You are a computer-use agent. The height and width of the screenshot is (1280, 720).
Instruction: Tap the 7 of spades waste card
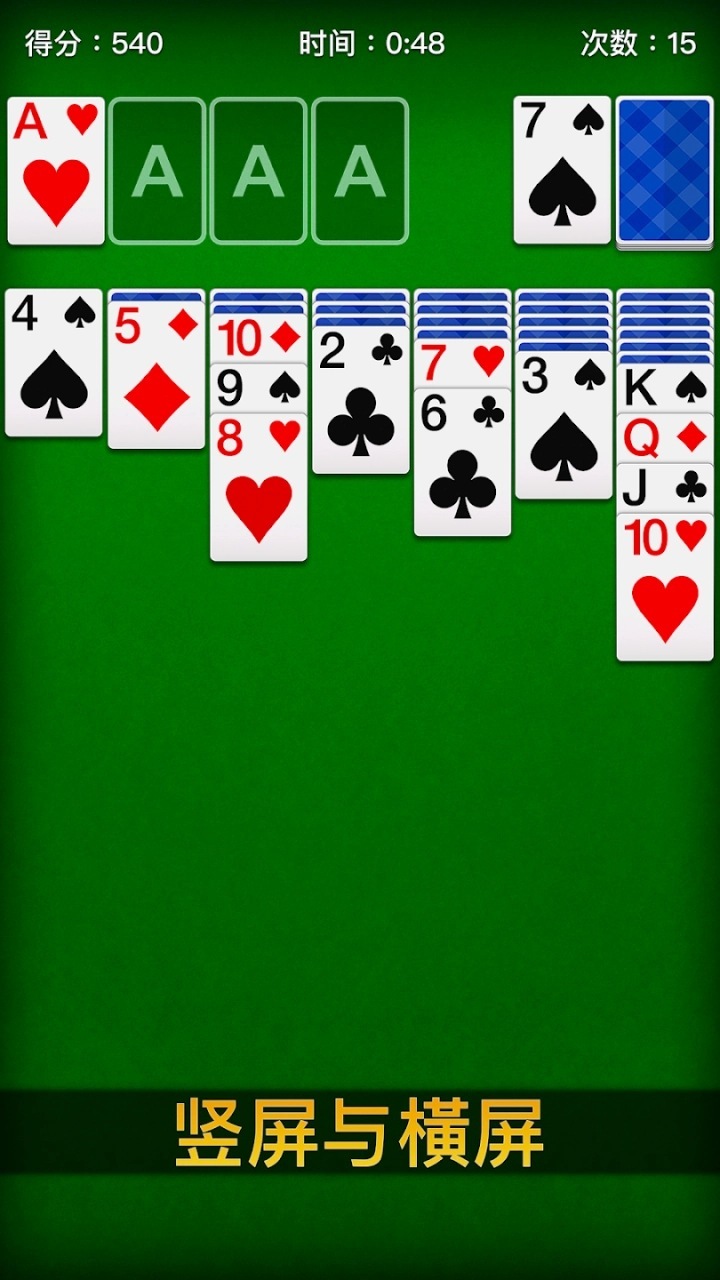[x=562, y=170]
